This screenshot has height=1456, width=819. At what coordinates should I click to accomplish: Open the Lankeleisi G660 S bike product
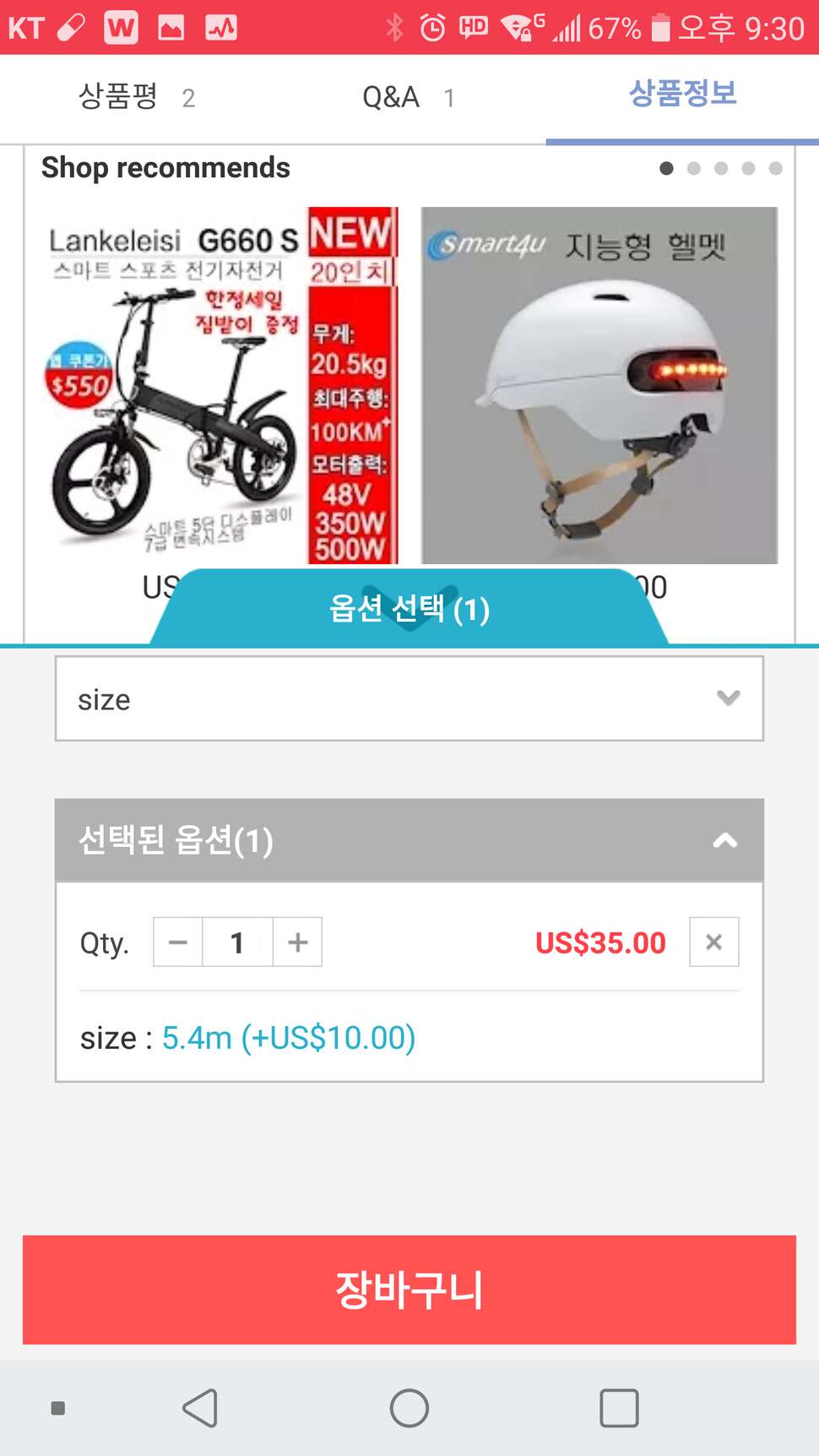tap(222, 385)
